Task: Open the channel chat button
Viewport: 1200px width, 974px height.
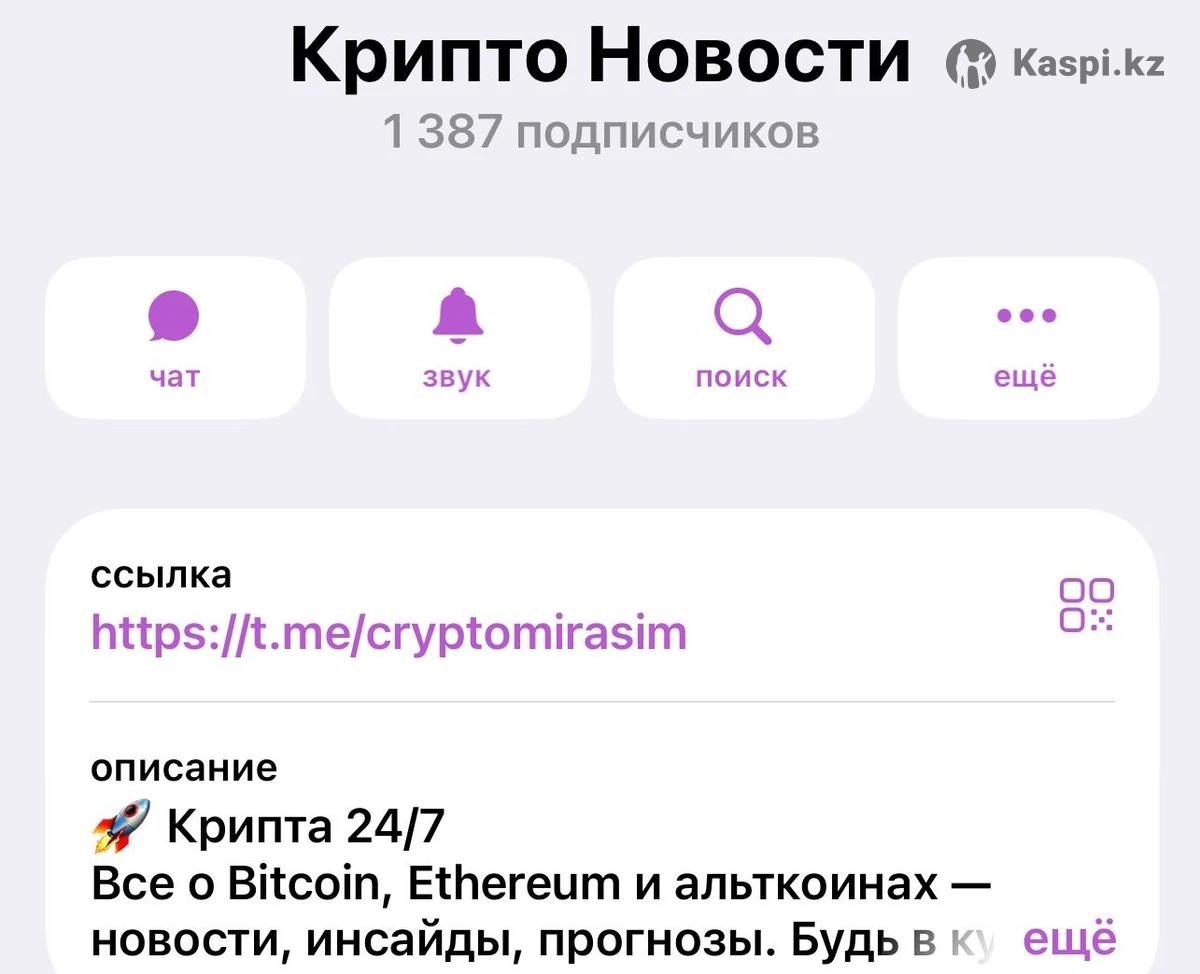Action: point(175,338)
